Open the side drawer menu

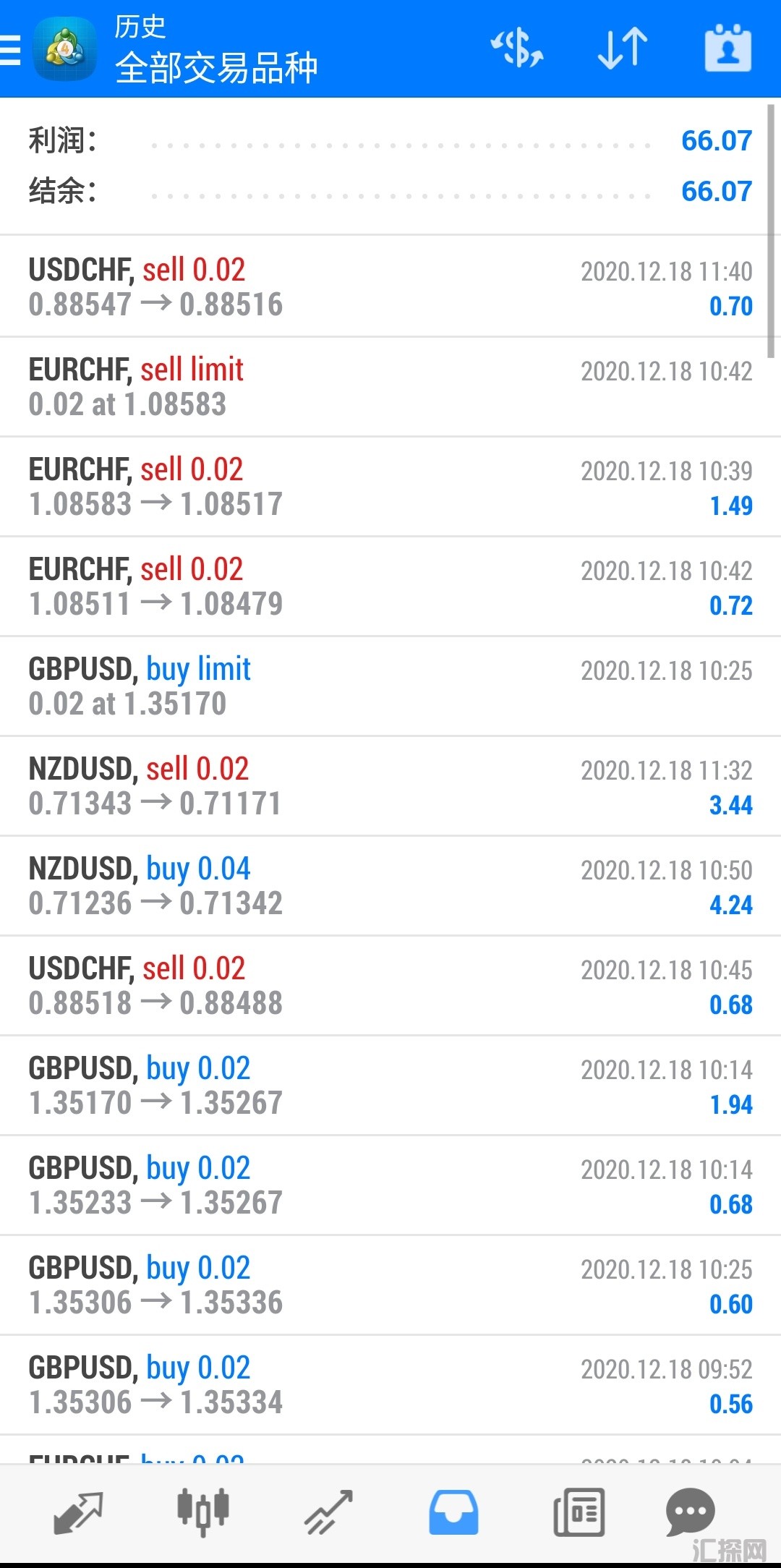point(10,50)
